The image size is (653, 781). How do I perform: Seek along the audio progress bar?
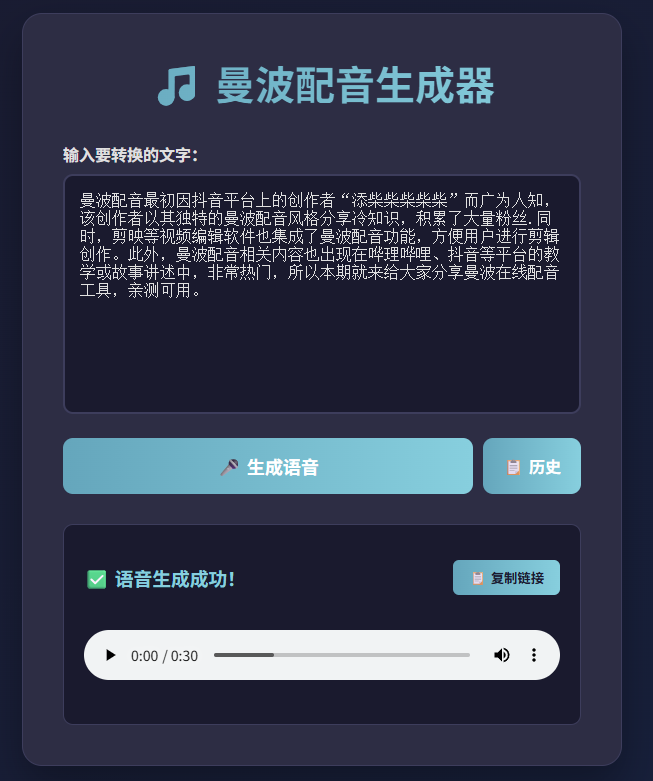[x=341, y=655]
